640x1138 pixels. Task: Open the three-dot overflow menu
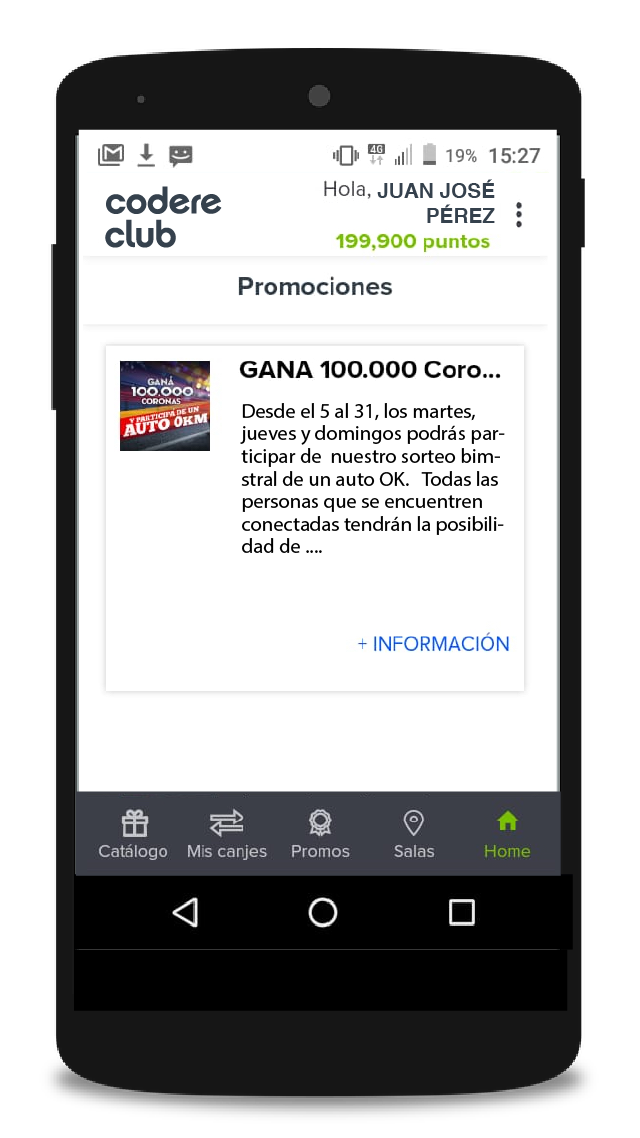pos(518,215)
